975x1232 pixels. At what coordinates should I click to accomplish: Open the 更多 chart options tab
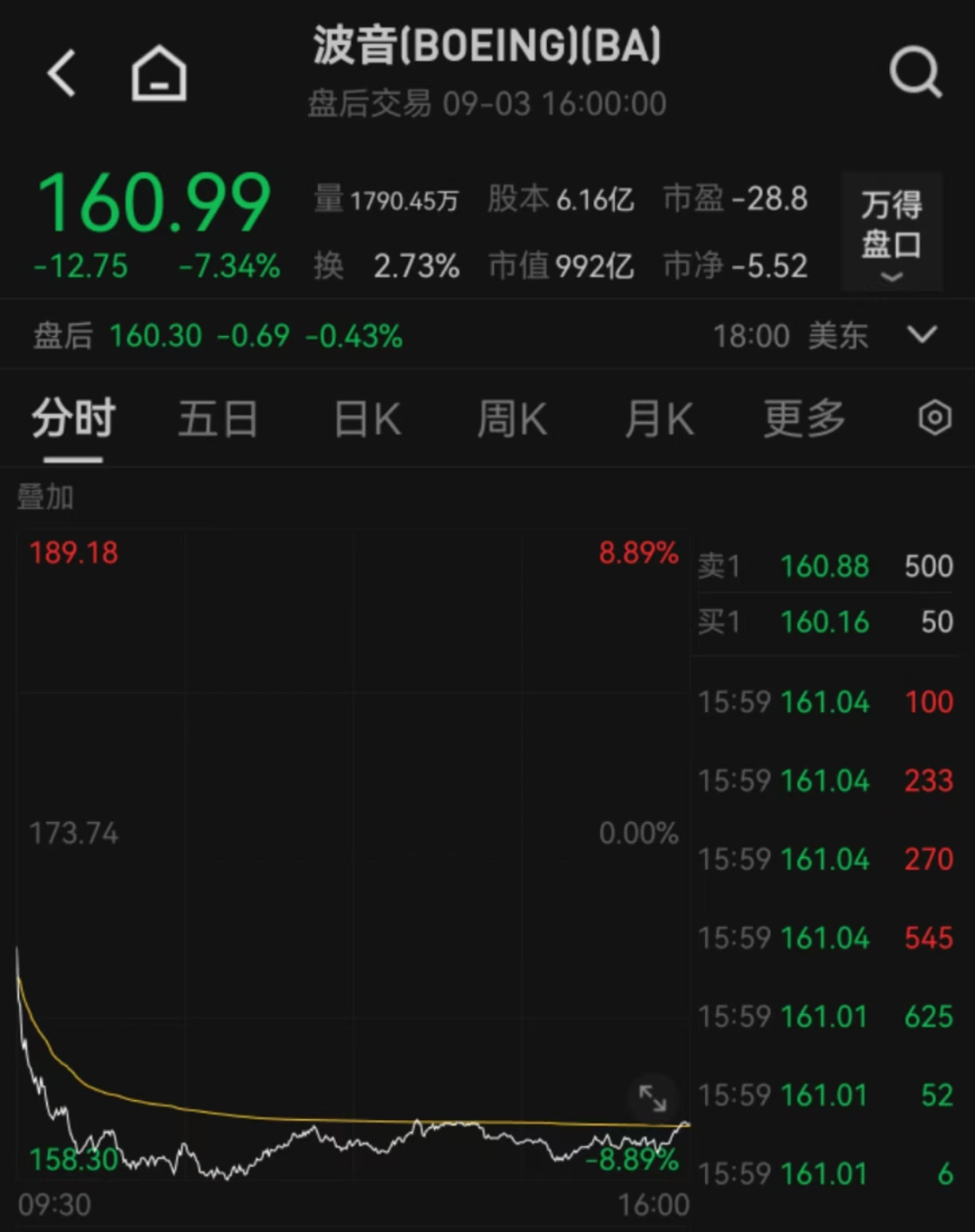pyautogui.click(x=804, y=419)
